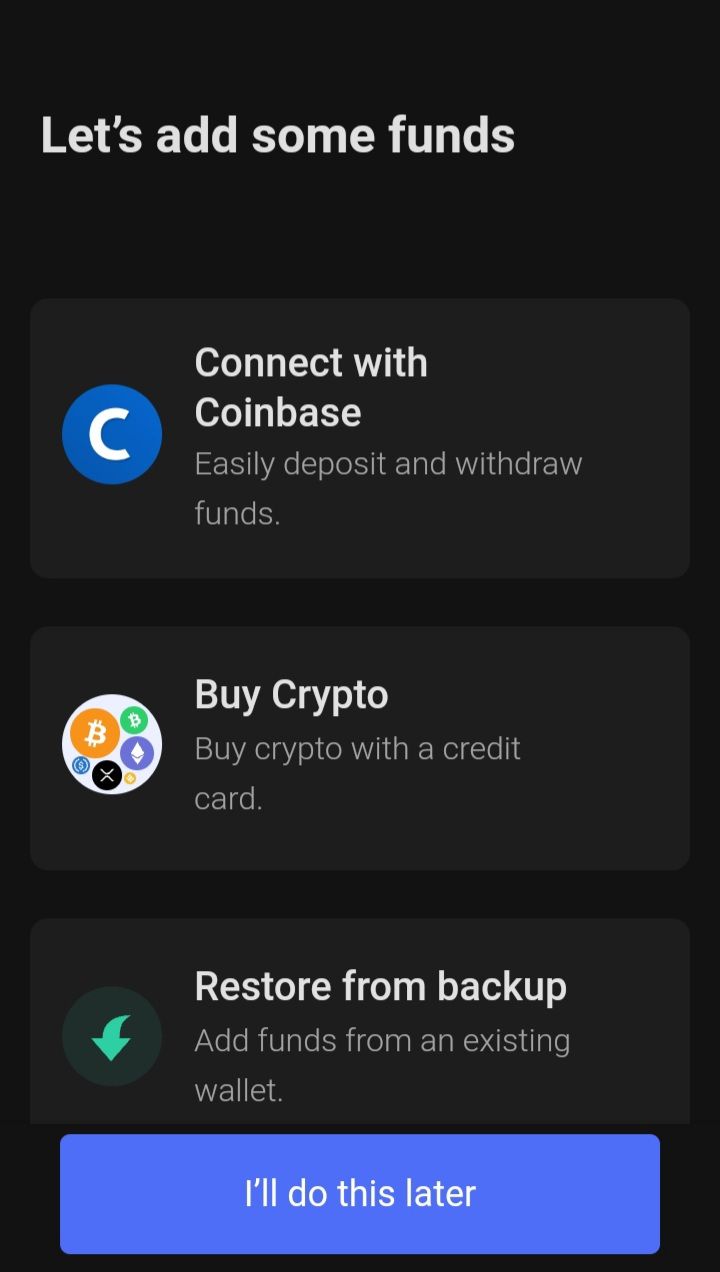
Task: Tap the black XRP coin icon
Action: point(107,775)
